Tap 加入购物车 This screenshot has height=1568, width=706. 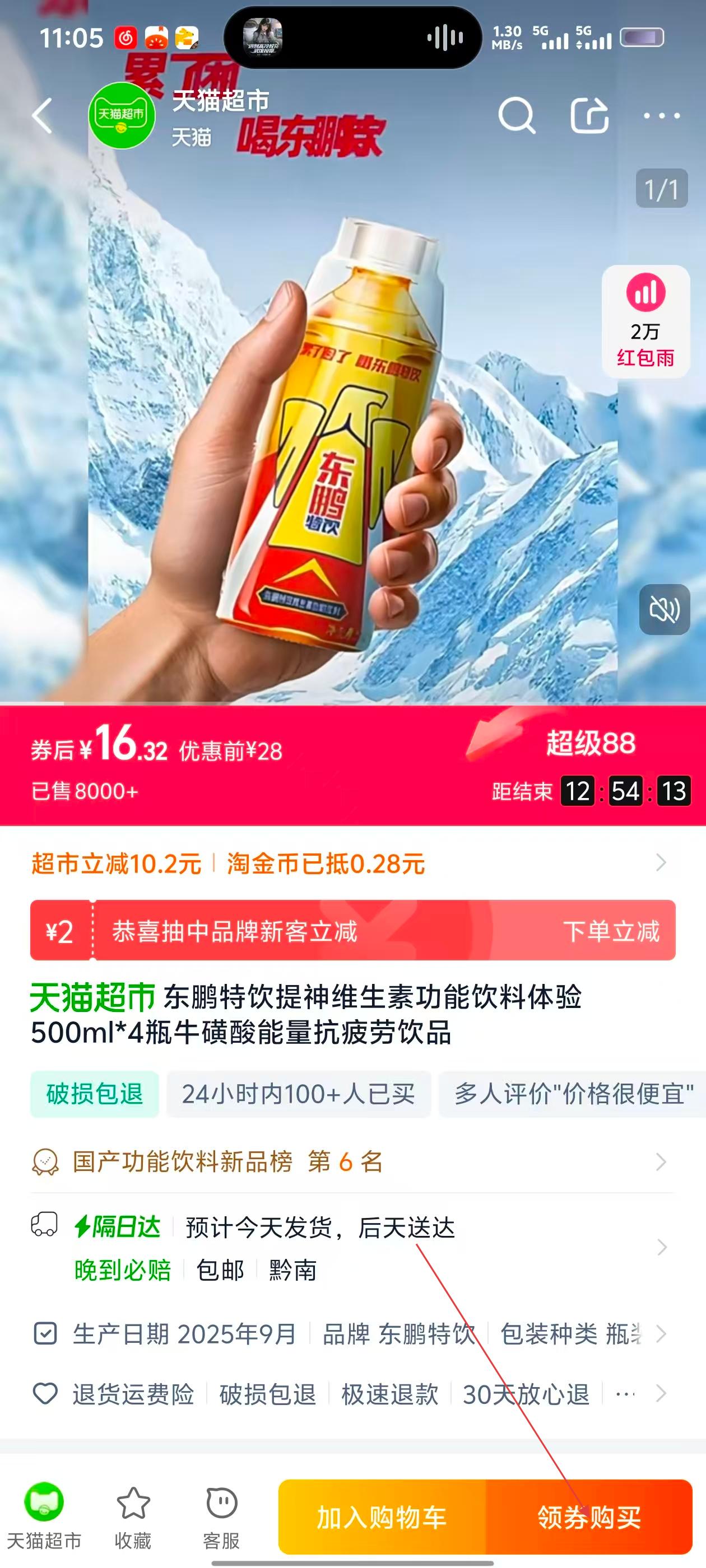pos(382,1517)
